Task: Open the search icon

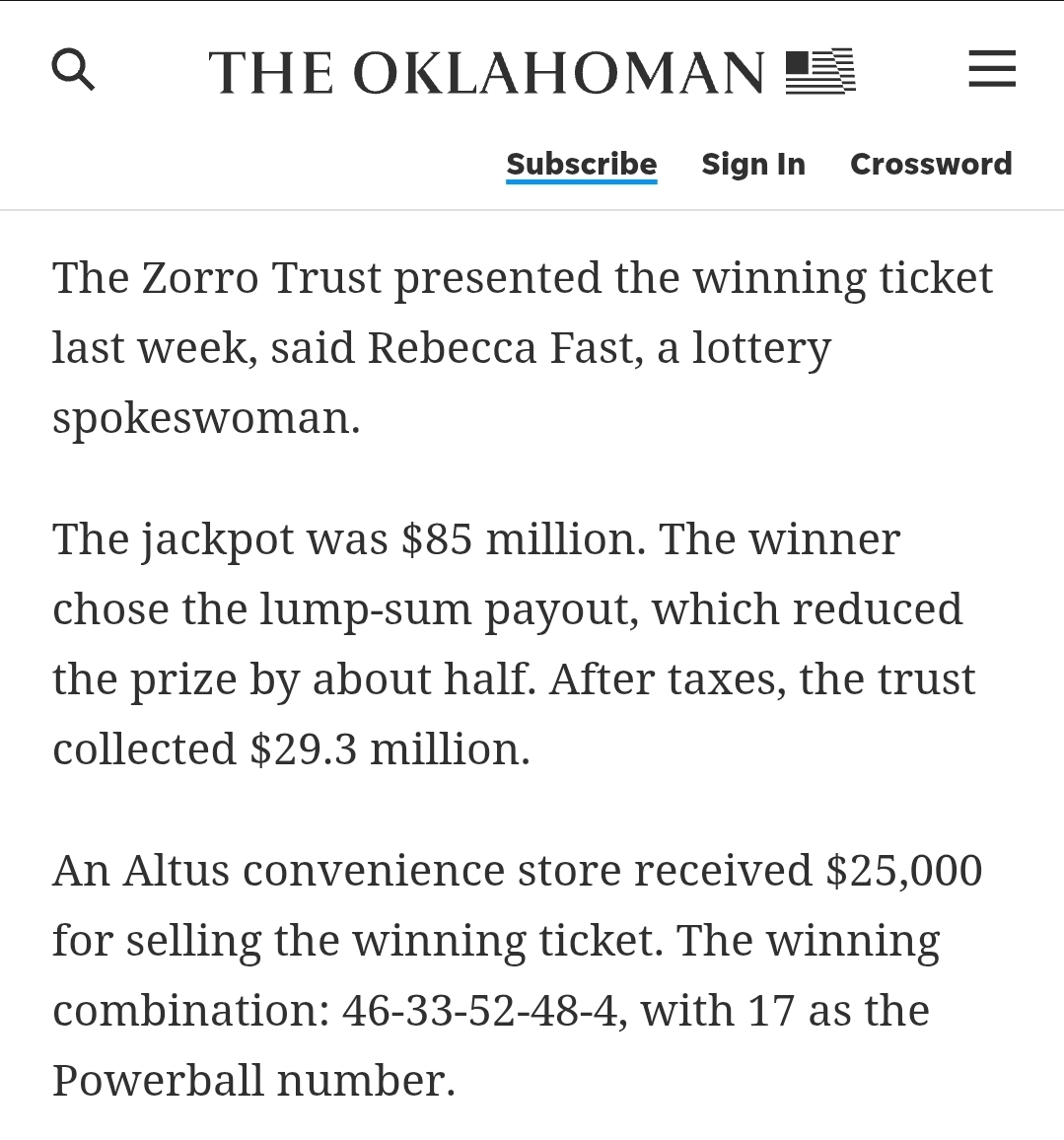Action: pyautogui.click(x=73, y=71)
